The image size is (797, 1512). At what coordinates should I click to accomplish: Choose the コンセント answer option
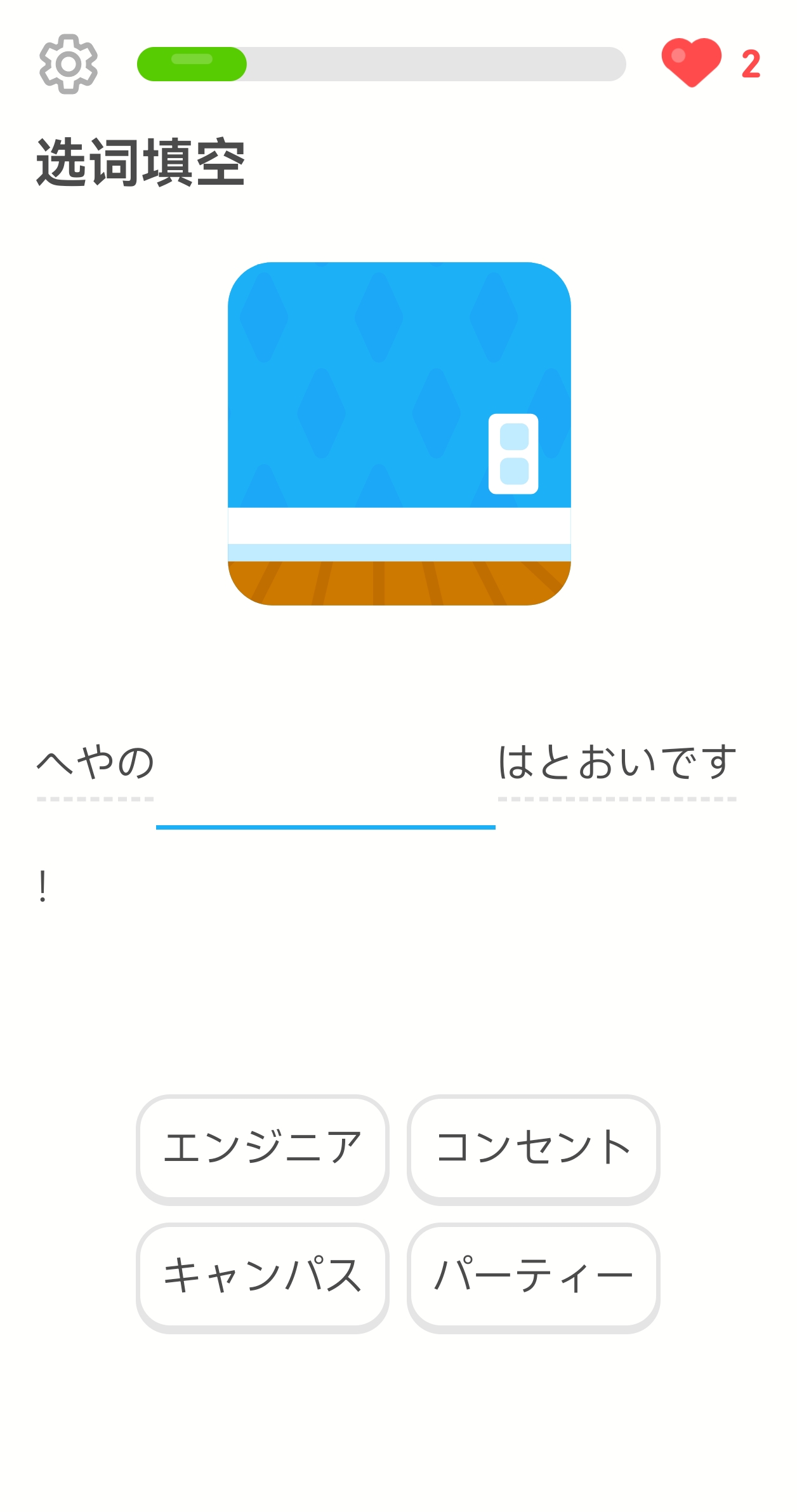533,1148
